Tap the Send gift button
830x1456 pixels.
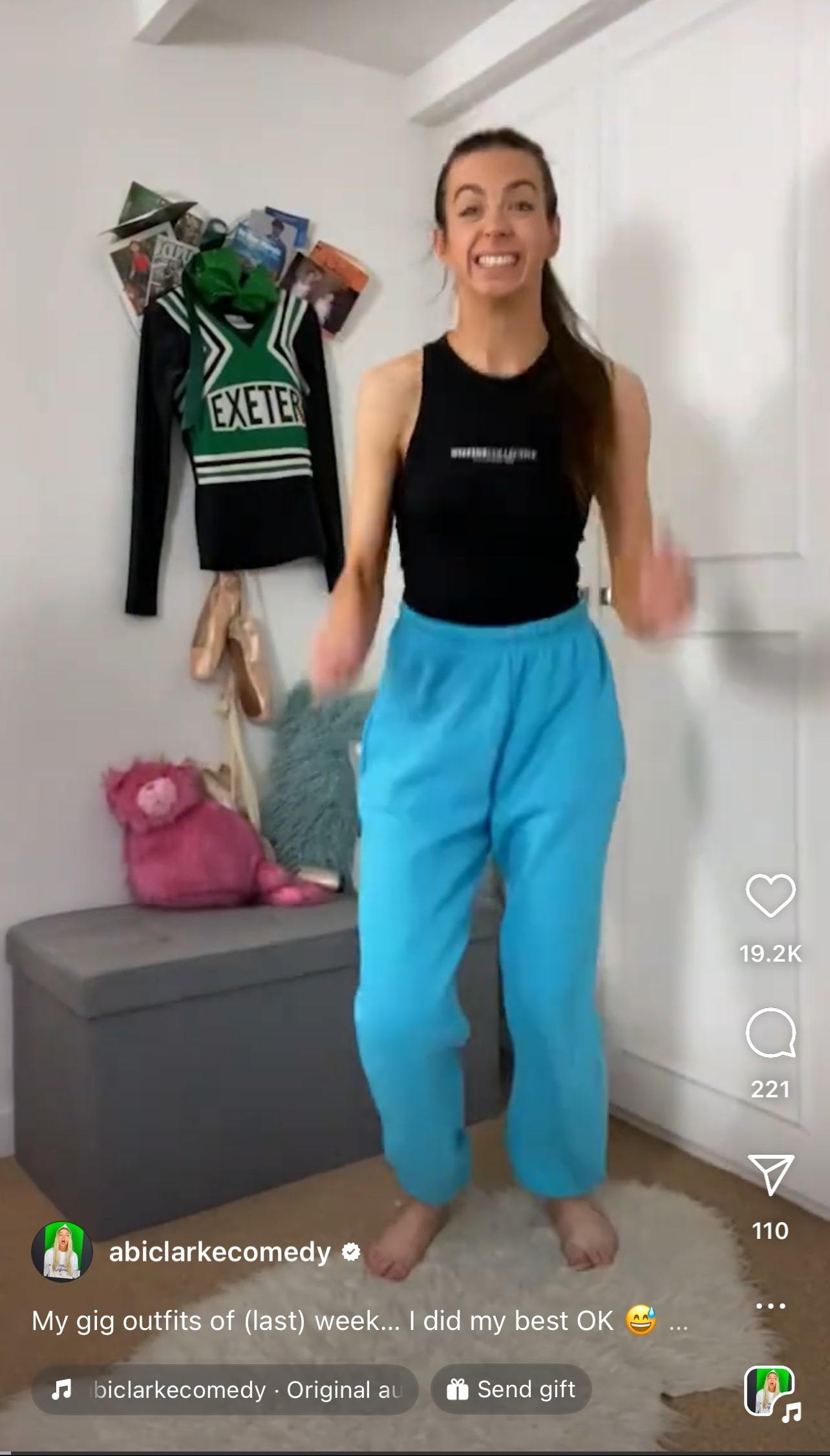(511, 1389)
